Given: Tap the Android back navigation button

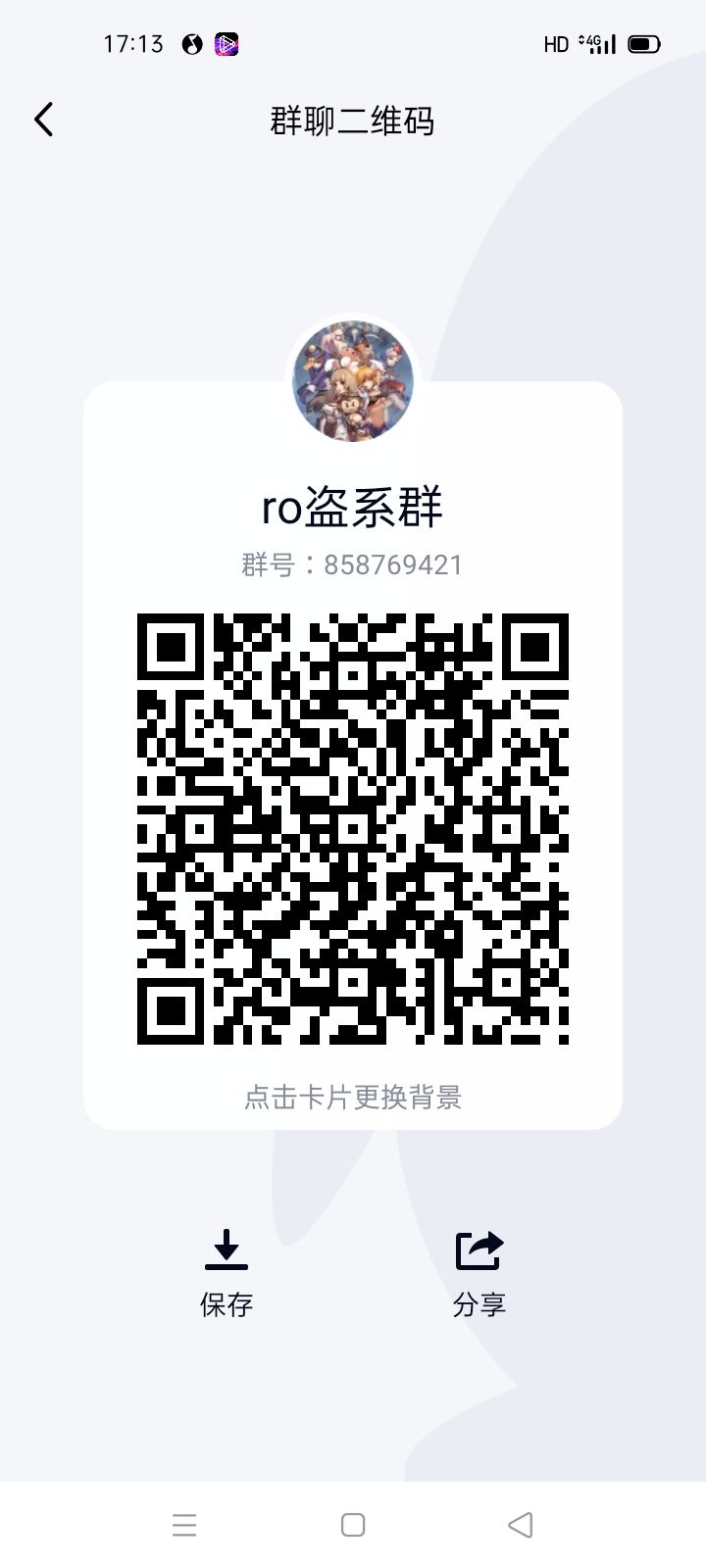Looking at the screenshot, I should [521, 1525].
